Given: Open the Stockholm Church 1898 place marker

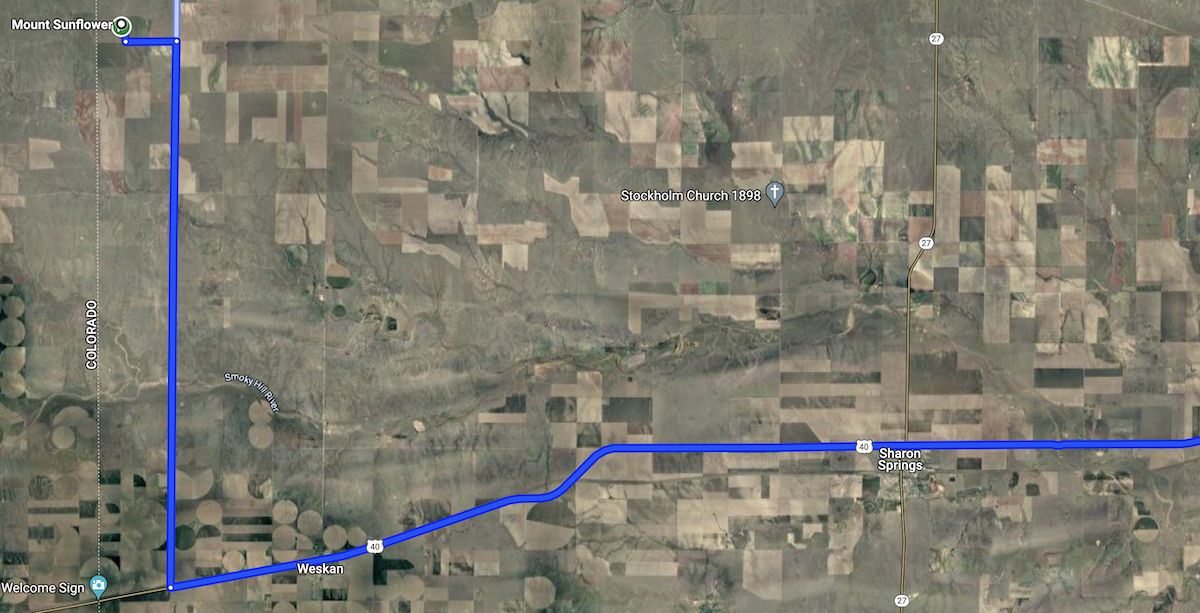Looking at the screenshot, I should click(774, 195).
